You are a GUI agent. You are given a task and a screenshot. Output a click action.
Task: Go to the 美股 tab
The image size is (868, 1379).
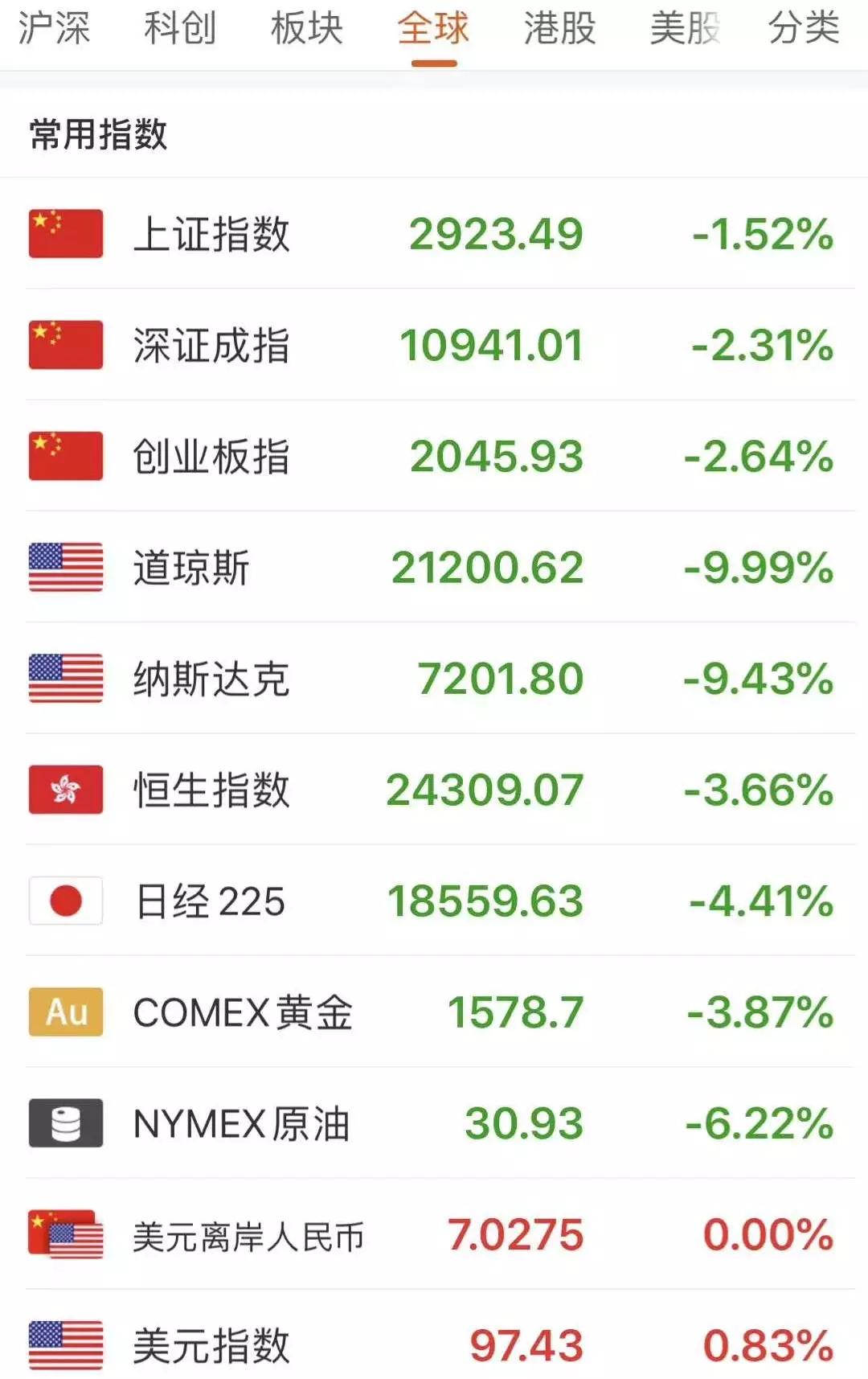(685, 28)
